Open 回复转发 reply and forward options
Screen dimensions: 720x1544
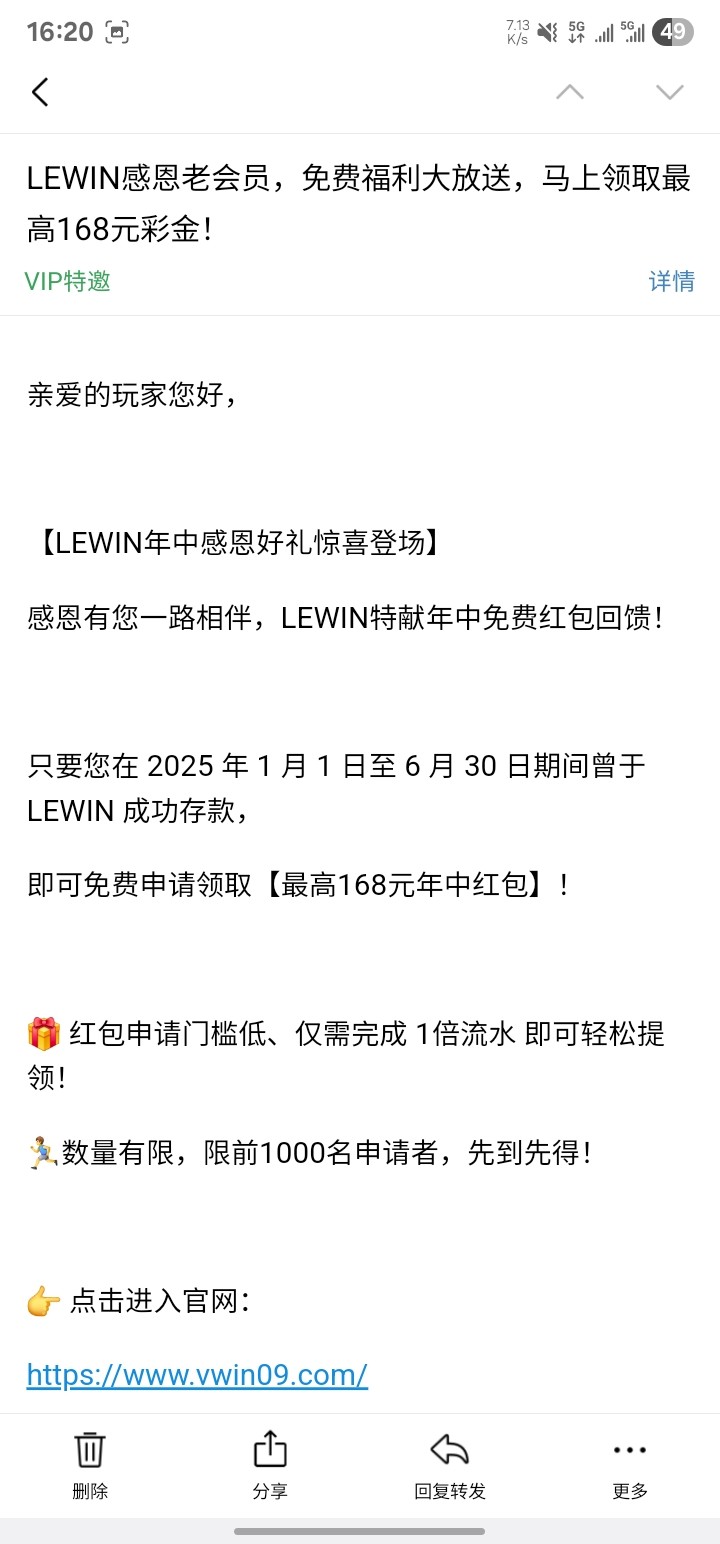click(450, 1464)
